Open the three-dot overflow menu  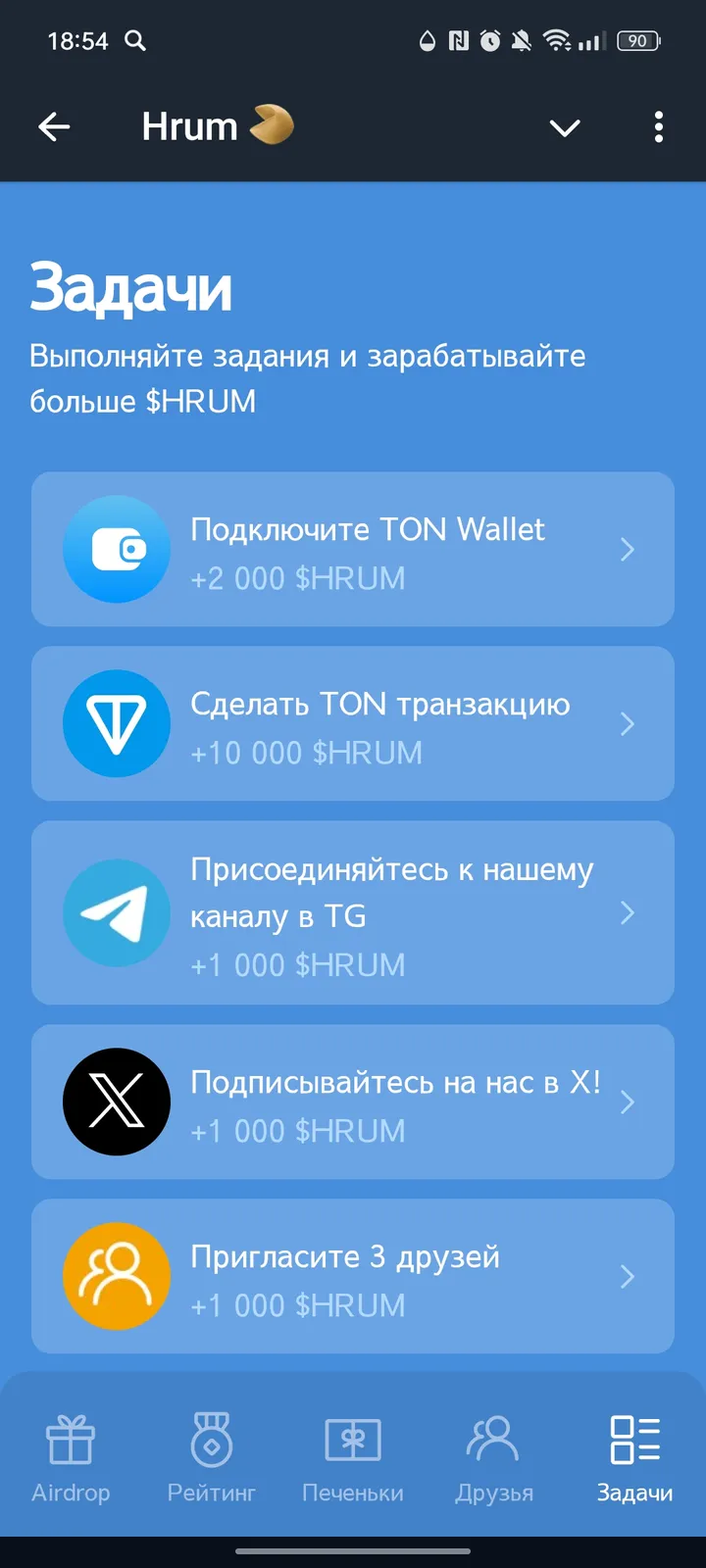658,127
